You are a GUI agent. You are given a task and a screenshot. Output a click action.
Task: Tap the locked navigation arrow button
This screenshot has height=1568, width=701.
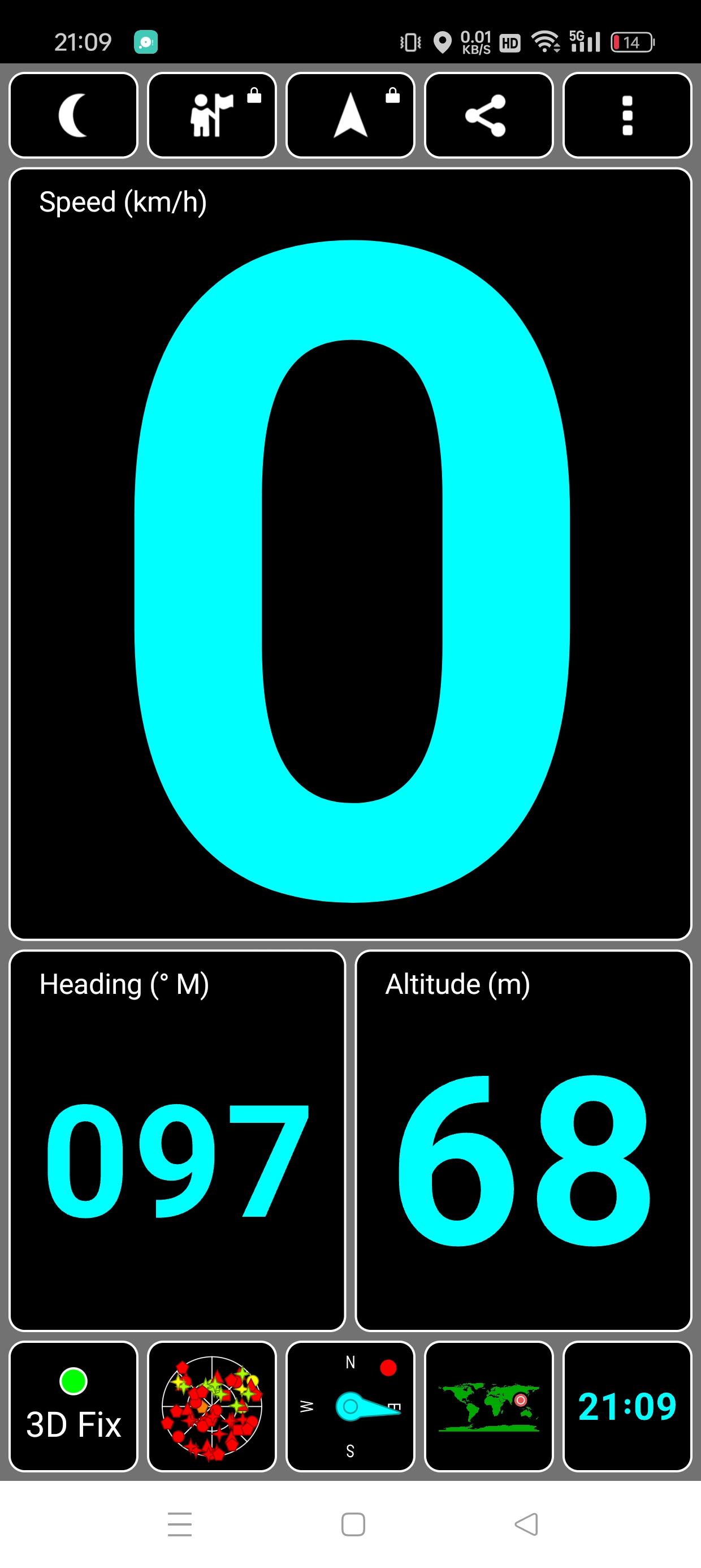coord(350,115)
